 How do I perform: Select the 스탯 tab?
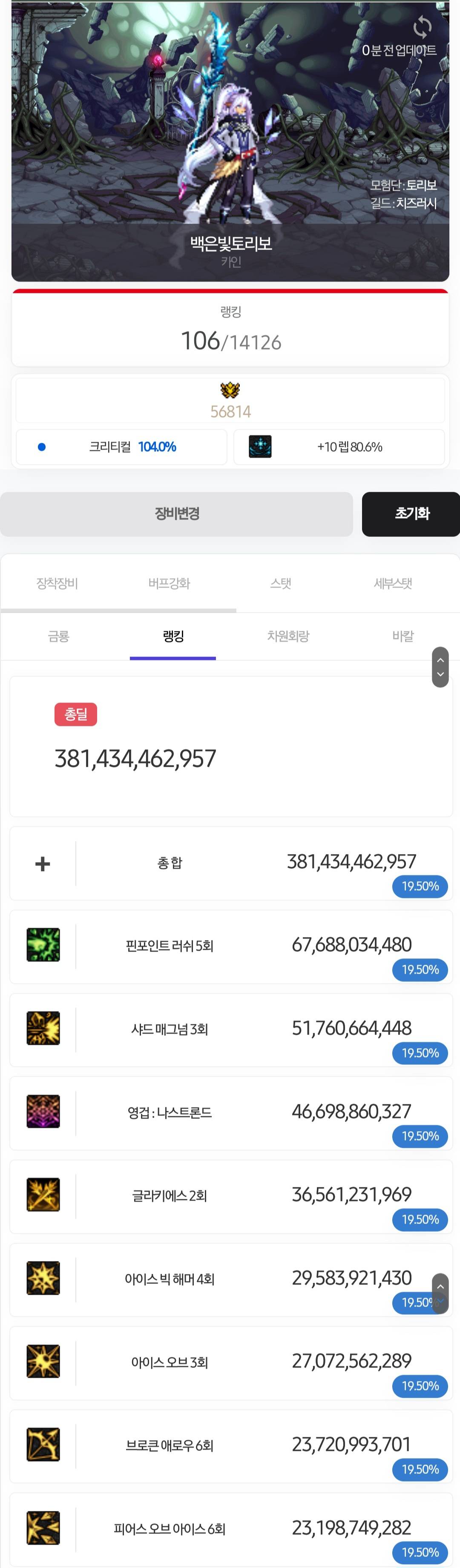click(x=281, y=583)
